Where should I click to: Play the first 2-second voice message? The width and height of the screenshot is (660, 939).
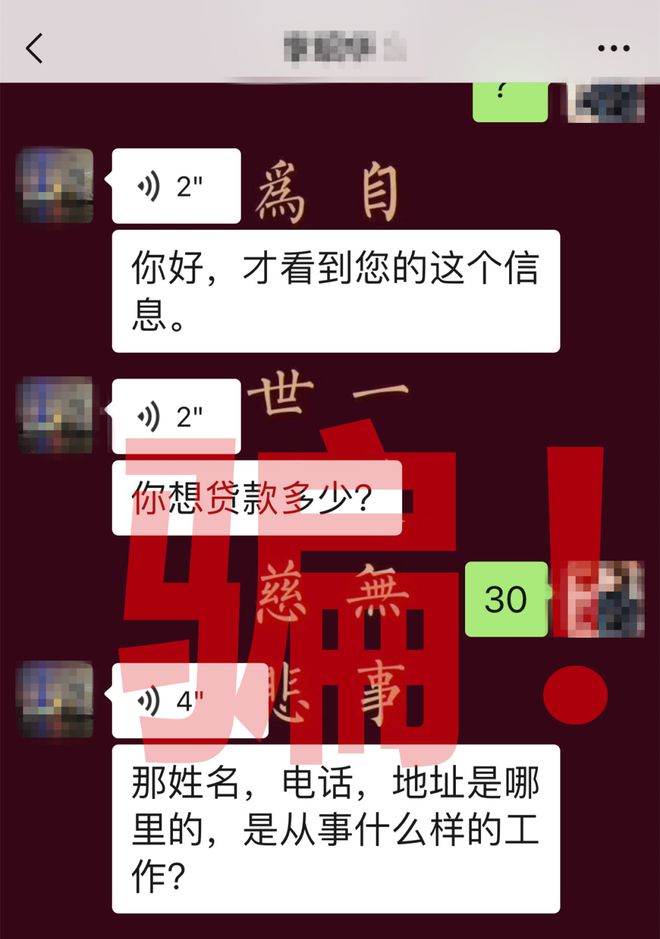[177, 186]
